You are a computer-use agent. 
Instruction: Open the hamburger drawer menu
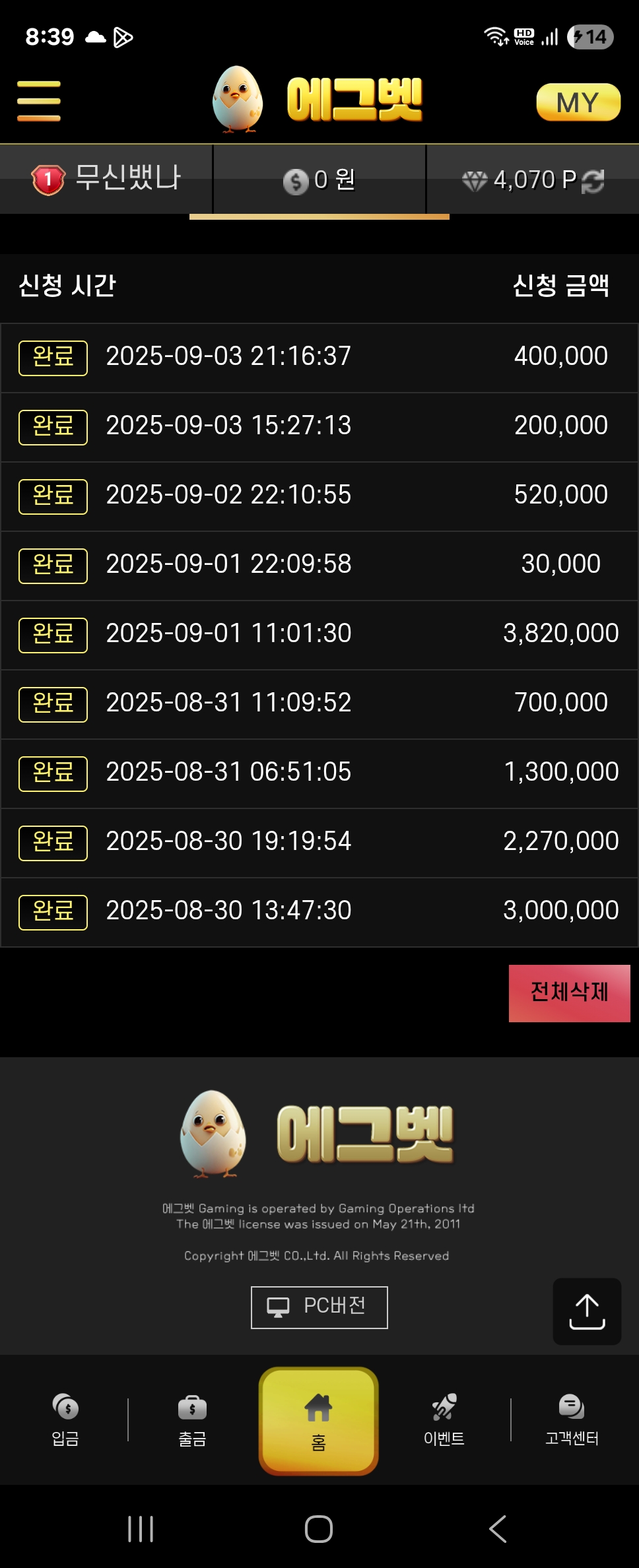point(39,101)
